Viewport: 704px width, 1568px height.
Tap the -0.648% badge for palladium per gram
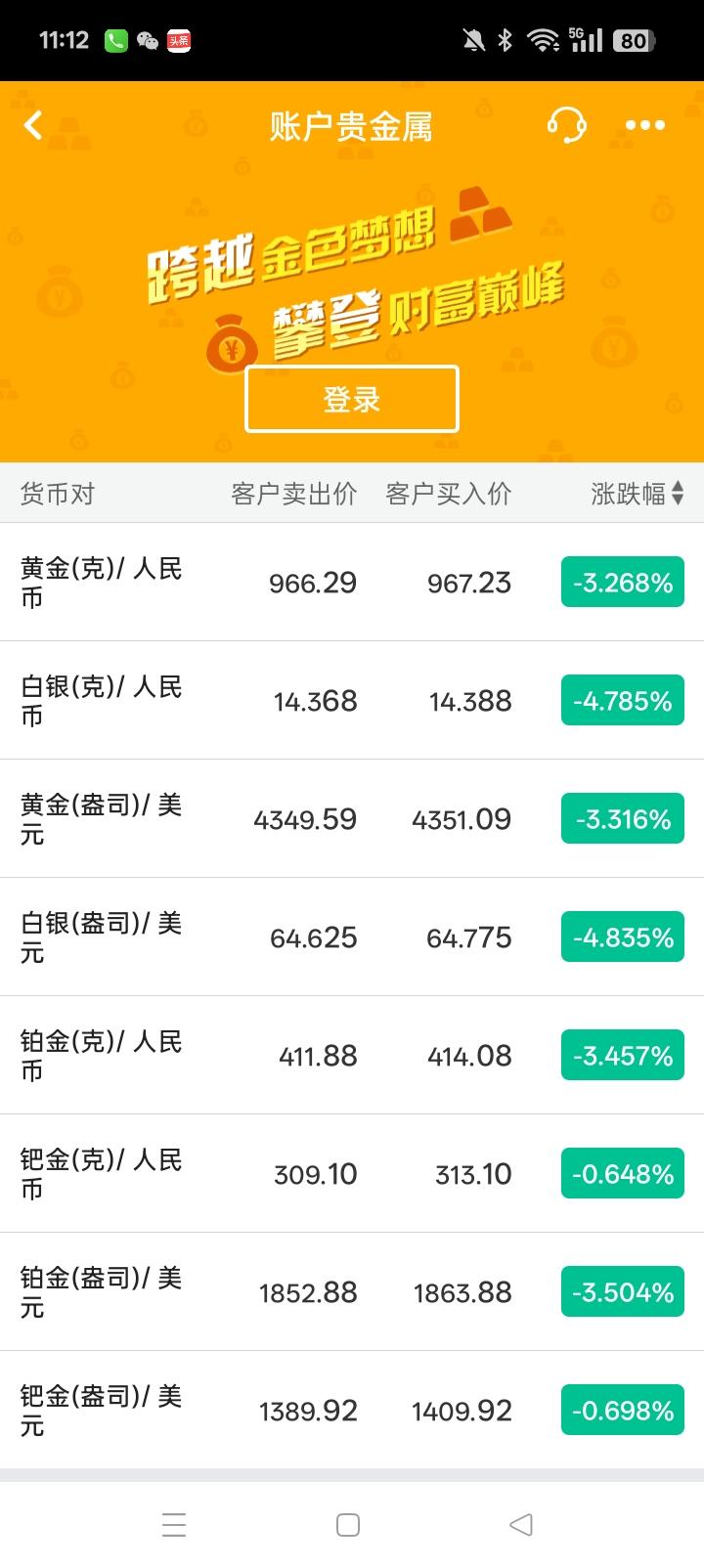tap(622, 1173)
